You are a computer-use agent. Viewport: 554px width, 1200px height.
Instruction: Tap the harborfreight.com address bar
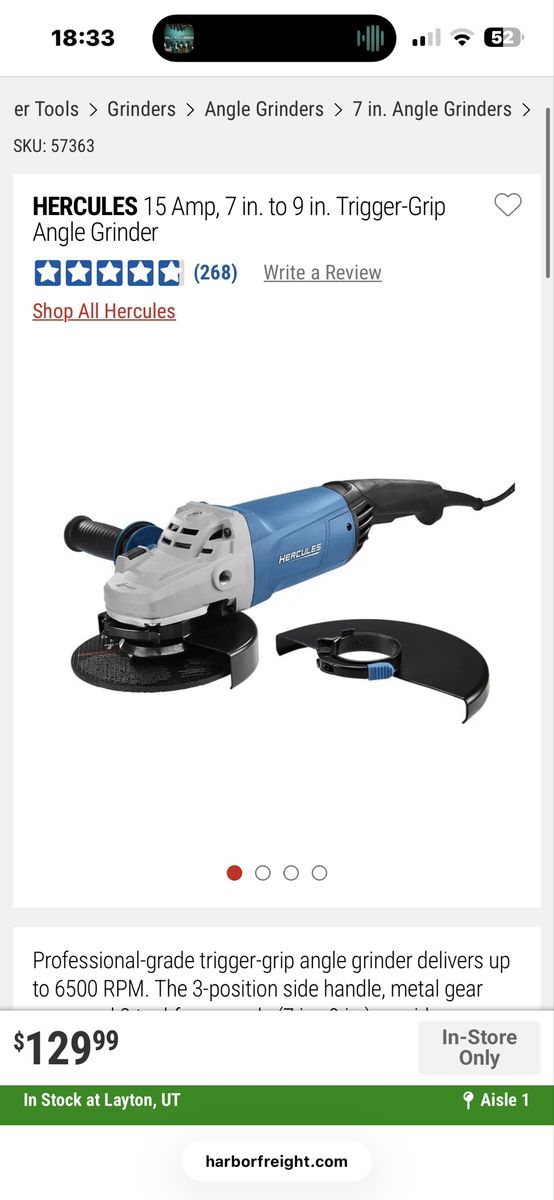coord(277,1161)
